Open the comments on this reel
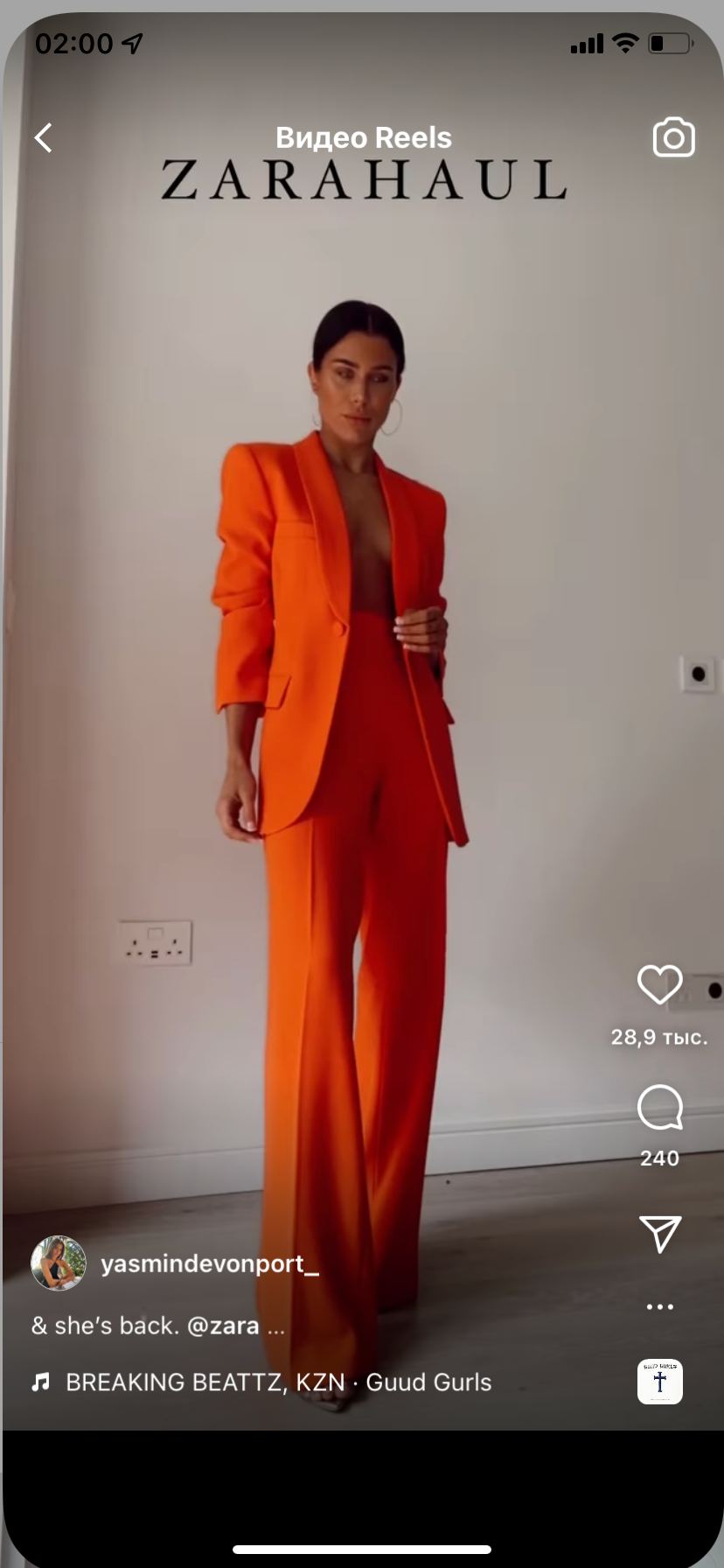Screen dimensions: 724x1568 (659, 1109)
